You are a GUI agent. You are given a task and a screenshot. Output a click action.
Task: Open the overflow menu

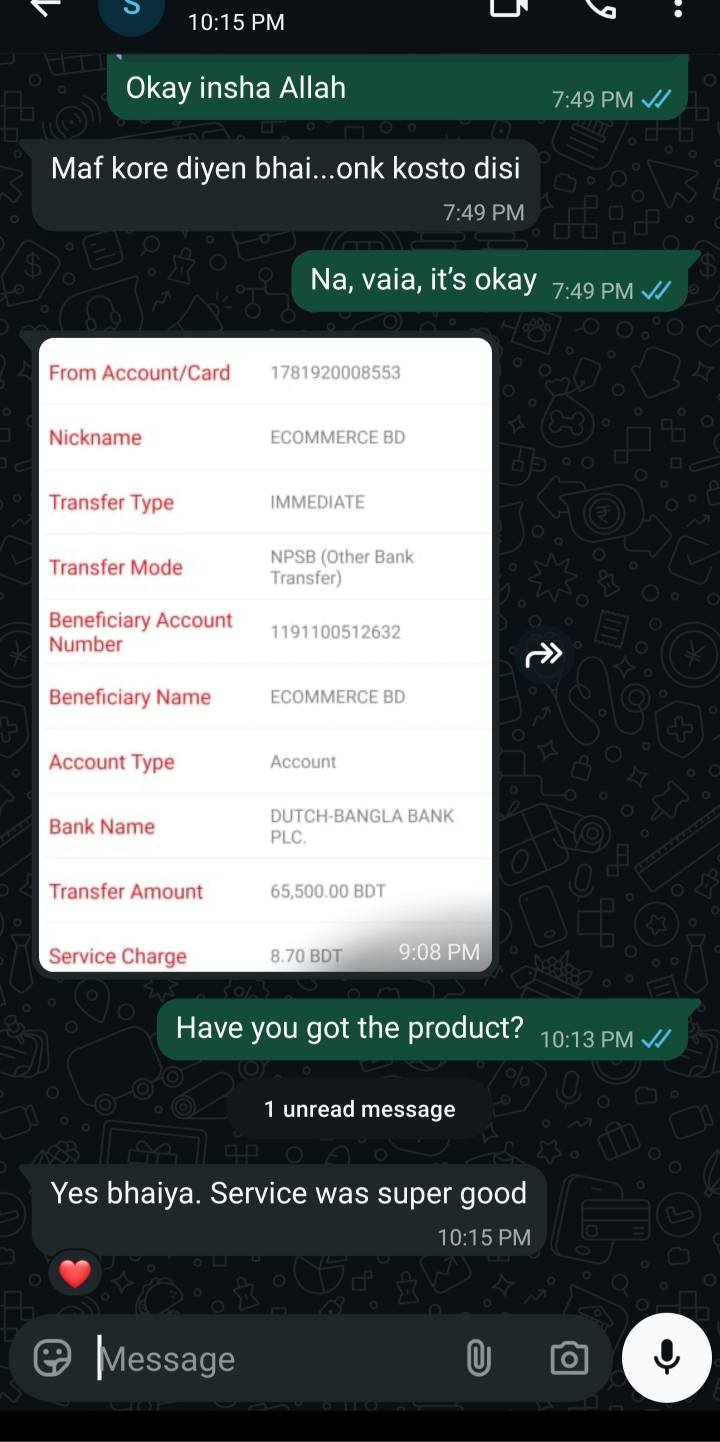(678, 8)
